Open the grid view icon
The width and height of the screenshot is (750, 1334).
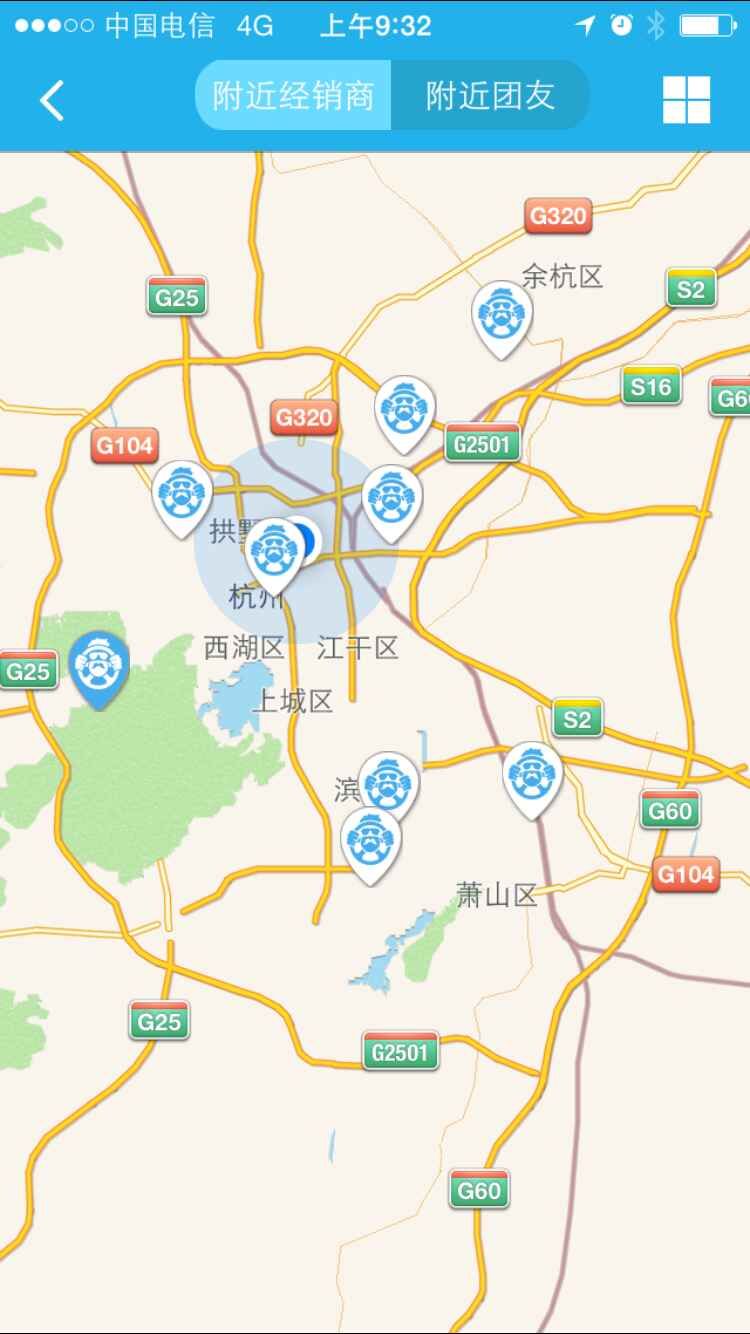[x=686, y=100]
